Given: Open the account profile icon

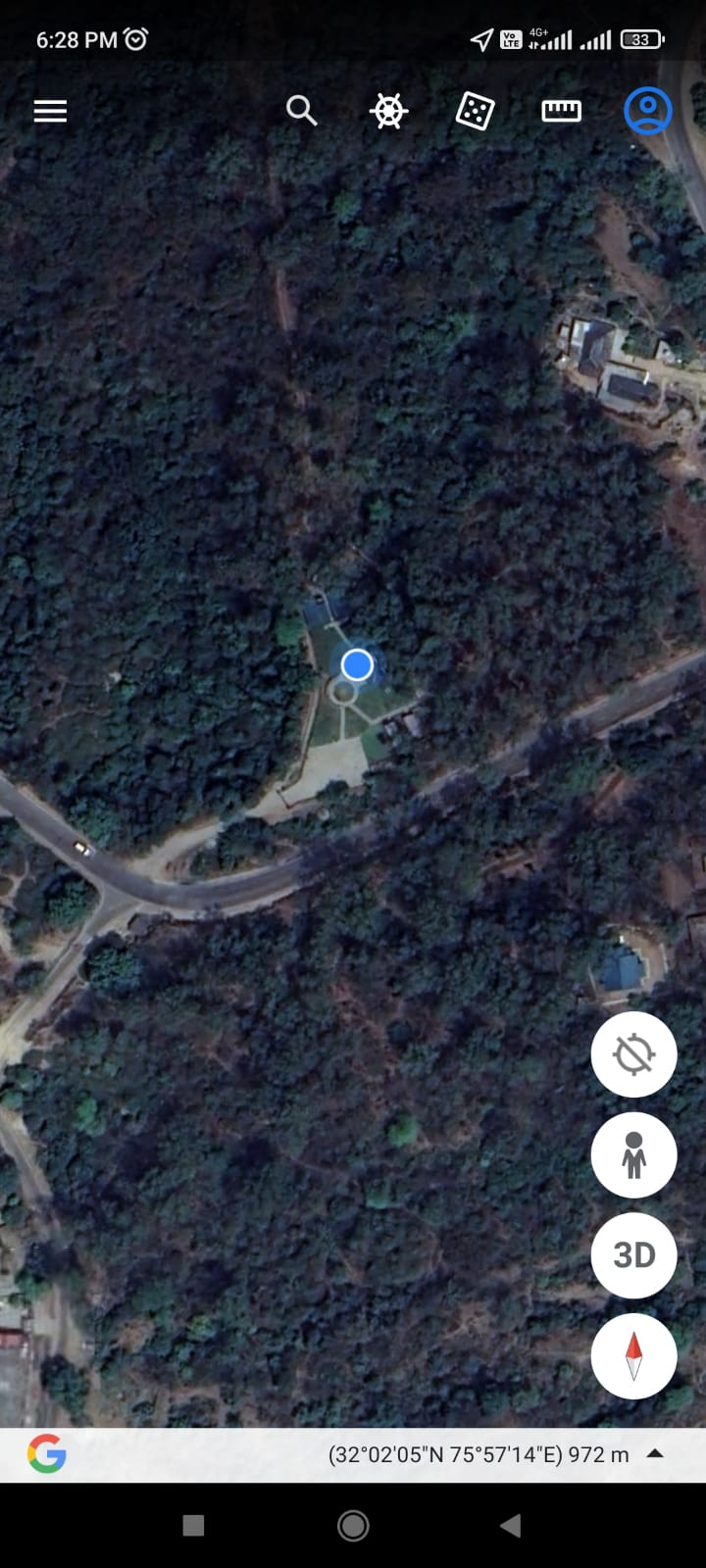Looking at the screenshot, I should click(x=647, y=111).
